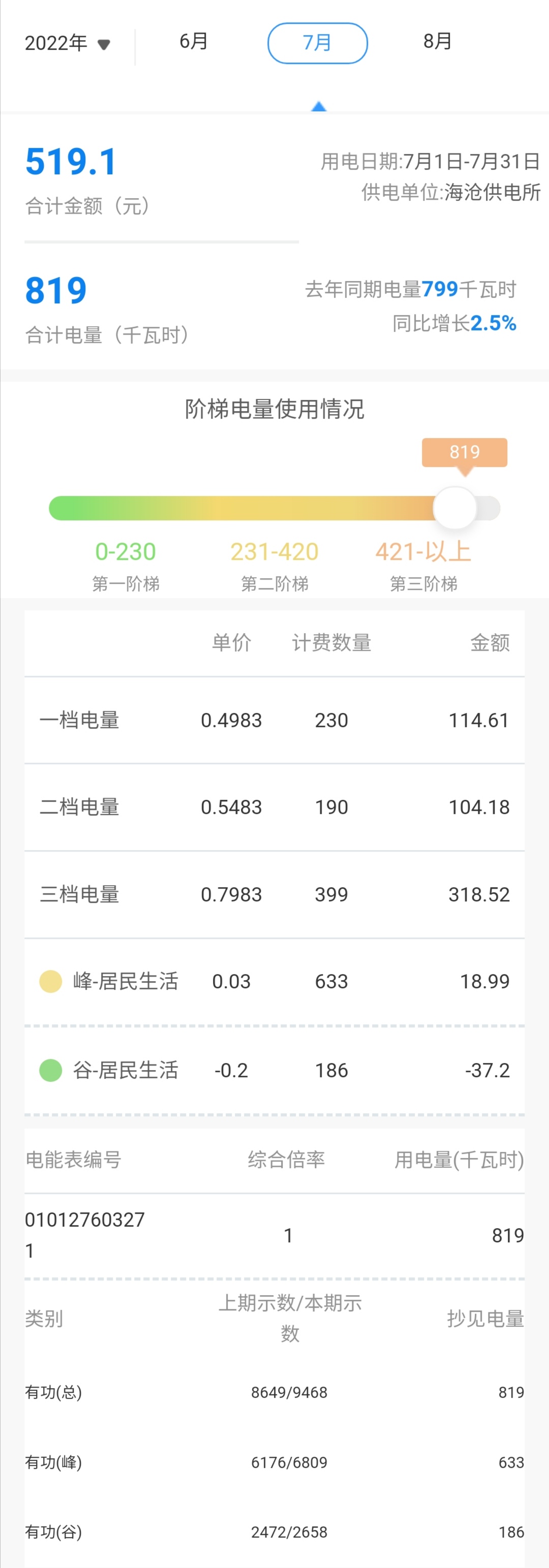549x1568 pixels.
Task: Select the 7月 month button
Action: (318, 43)
